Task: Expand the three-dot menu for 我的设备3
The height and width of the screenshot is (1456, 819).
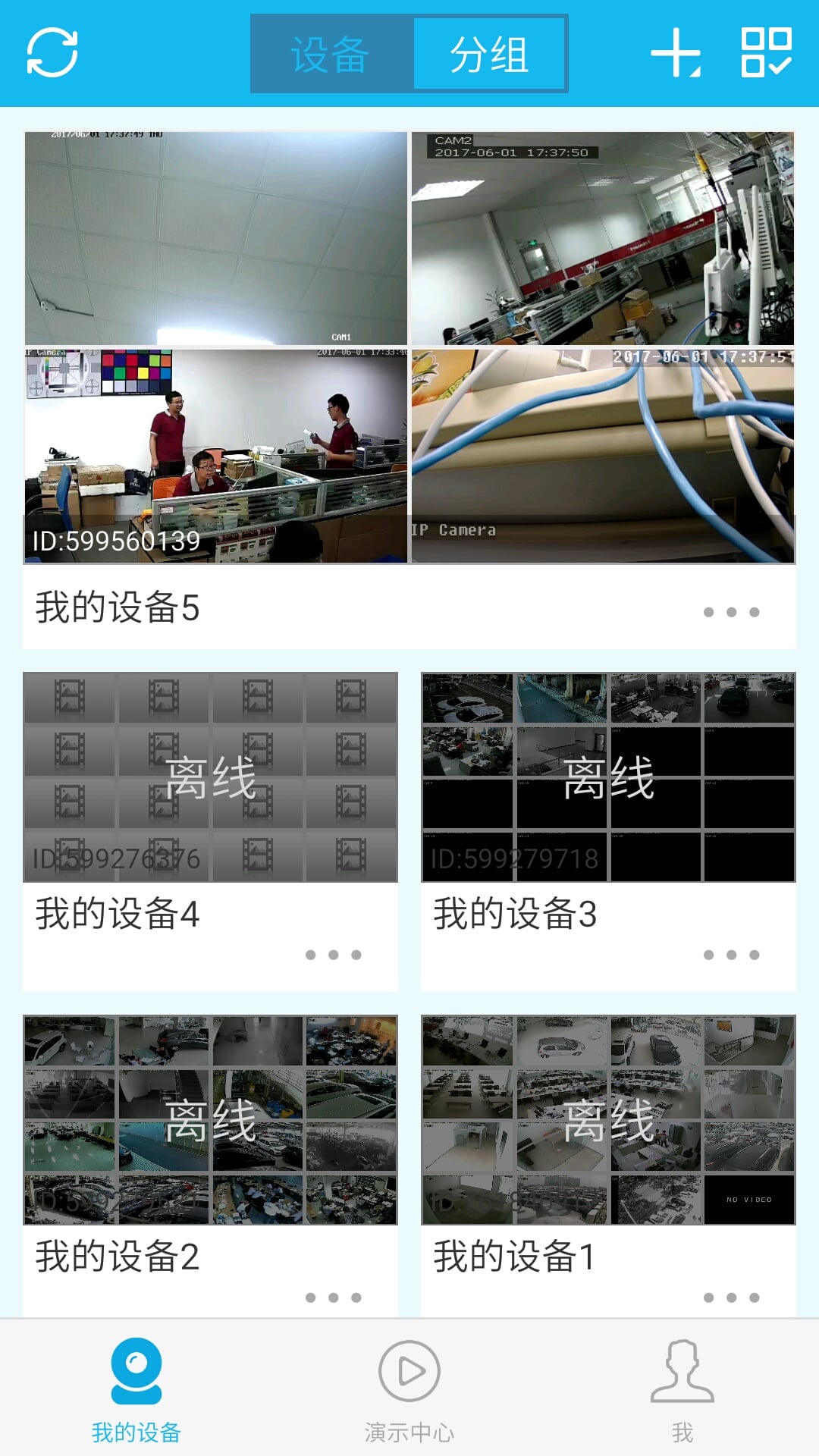Action: pyautogui.click(x=731, y=955)
